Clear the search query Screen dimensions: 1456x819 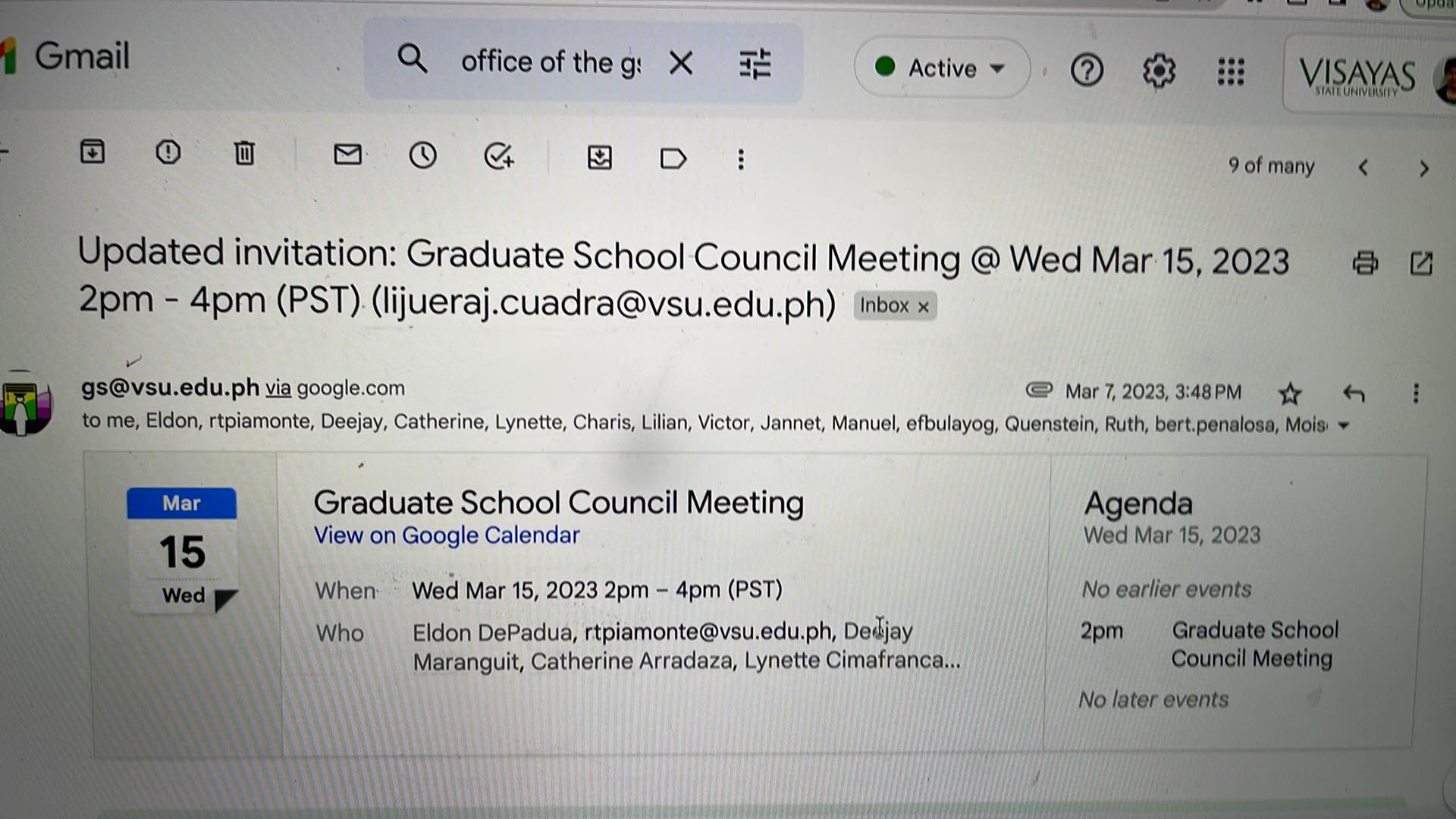click(x=681, y=63)
